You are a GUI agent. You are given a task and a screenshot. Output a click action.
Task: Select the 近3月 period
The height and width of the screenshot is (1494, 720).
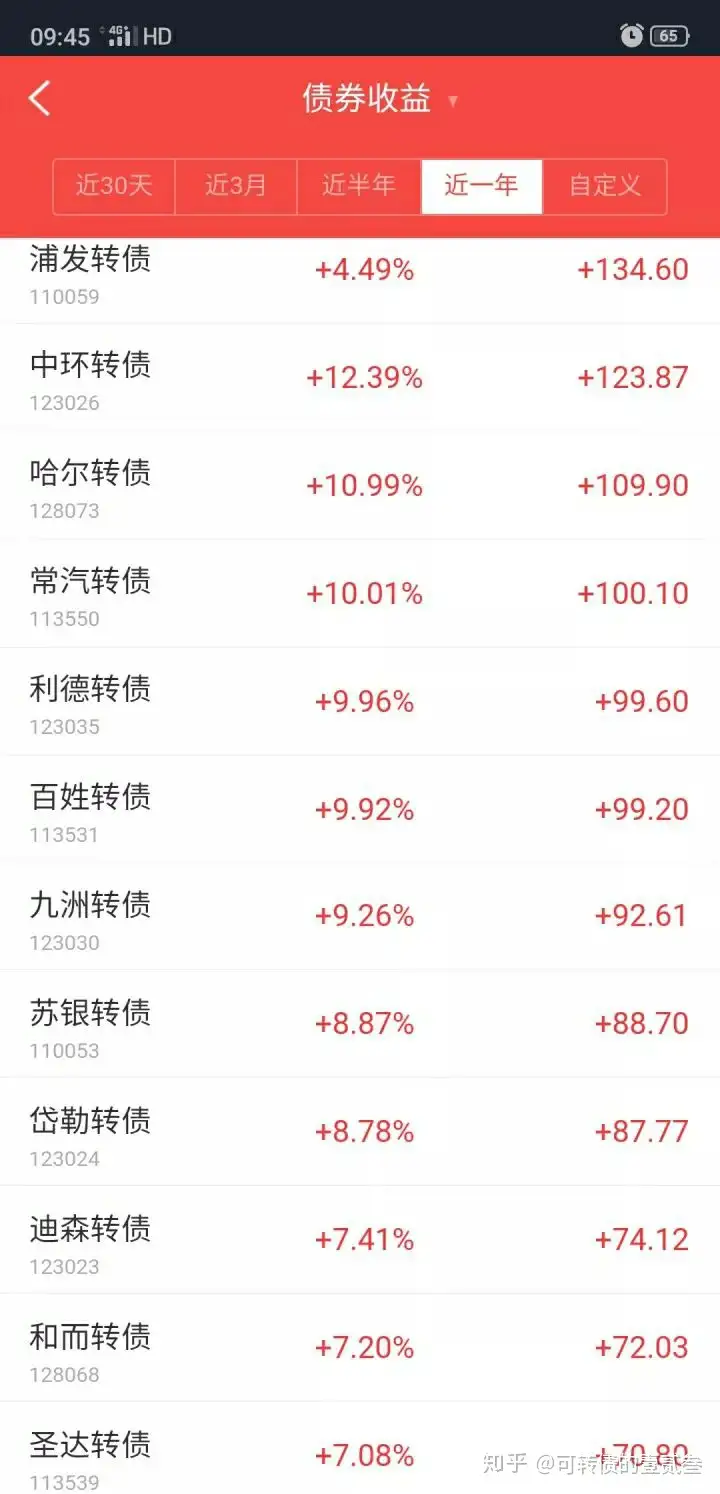coord(236,186)
